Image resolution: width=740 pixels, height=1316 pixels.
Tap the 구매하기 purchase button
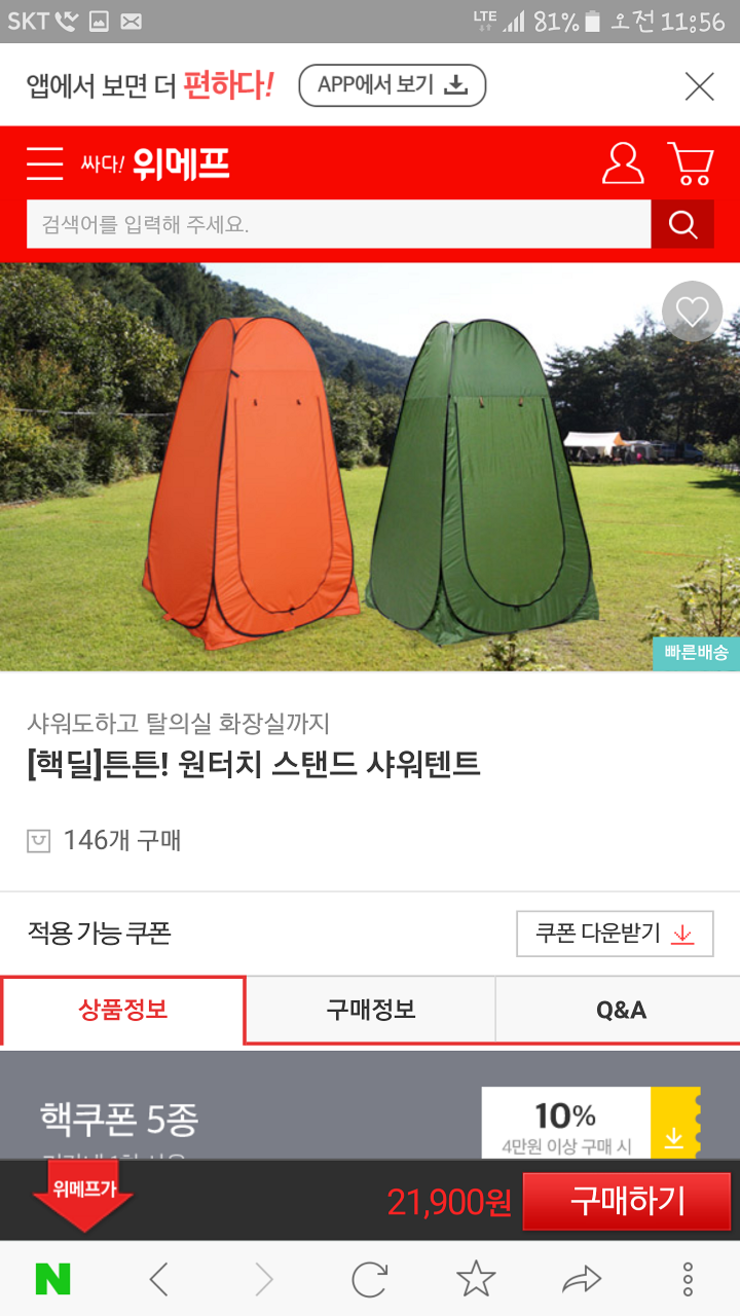[627, 1201]
